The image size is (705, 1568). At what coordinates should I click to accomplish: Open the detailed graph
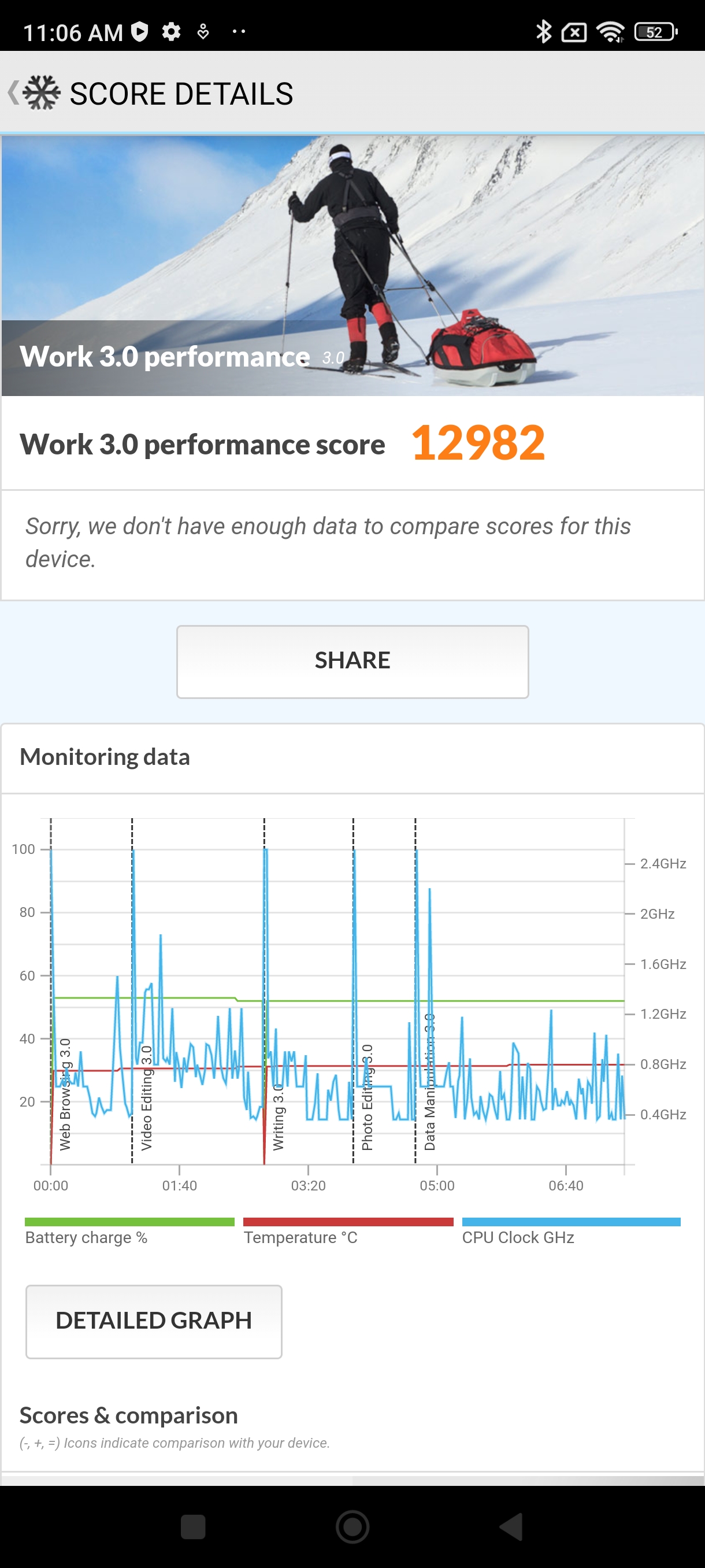click(153, 1321)
